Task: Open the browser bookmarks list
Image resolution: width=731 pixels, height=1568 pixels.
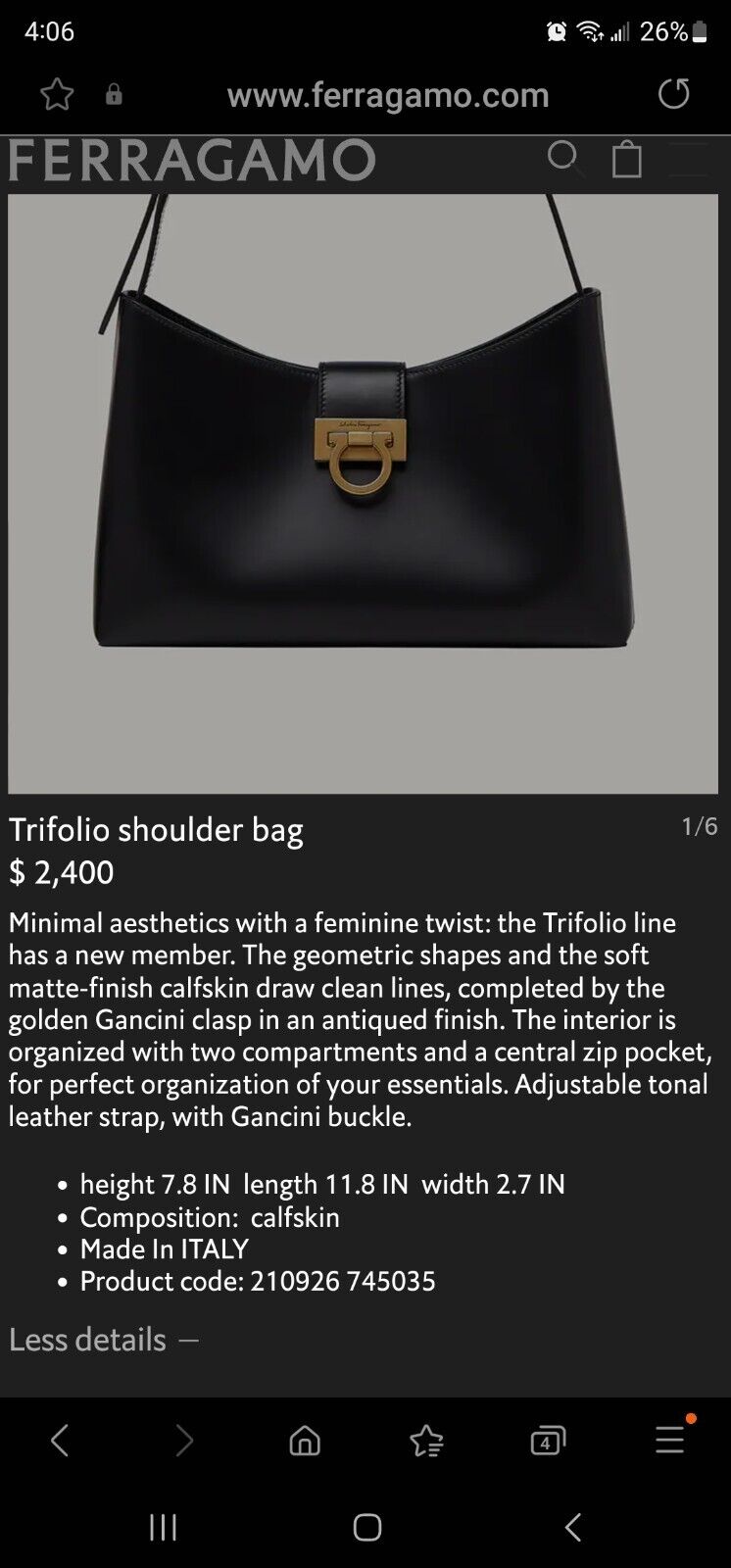Action: tap(426, 1441)
